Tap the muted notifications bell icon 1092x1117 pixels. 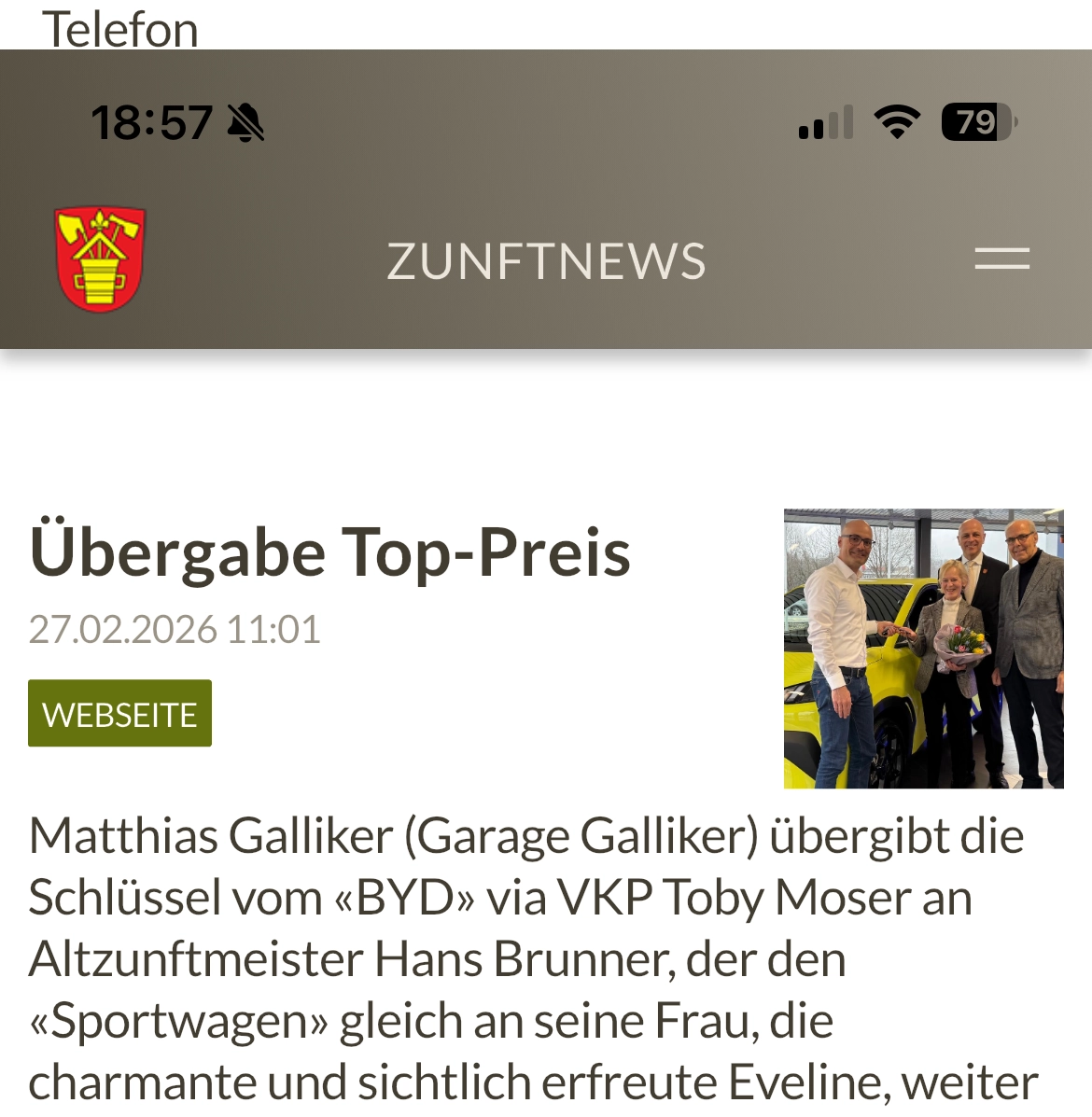246,121
